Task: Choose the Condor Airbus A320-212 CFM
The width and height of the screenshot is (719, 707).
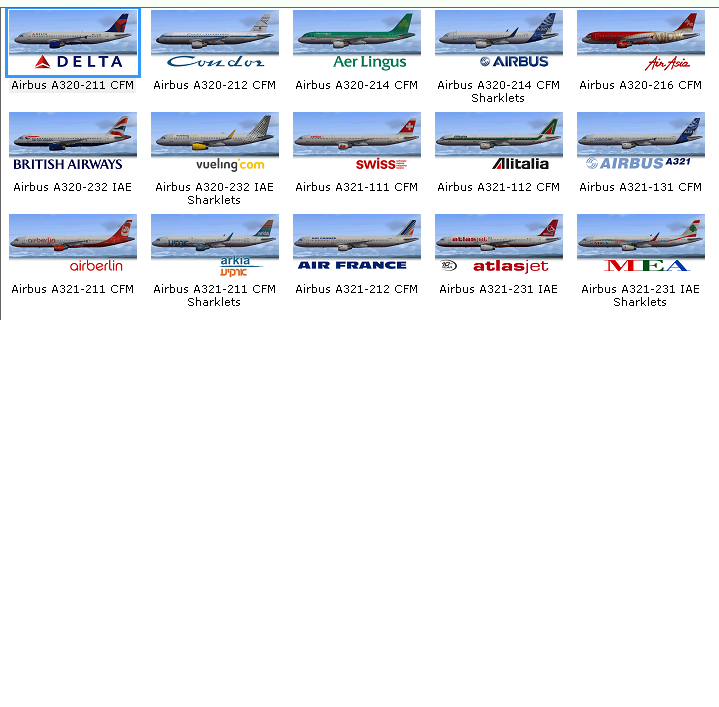Action: pos(215,43)
